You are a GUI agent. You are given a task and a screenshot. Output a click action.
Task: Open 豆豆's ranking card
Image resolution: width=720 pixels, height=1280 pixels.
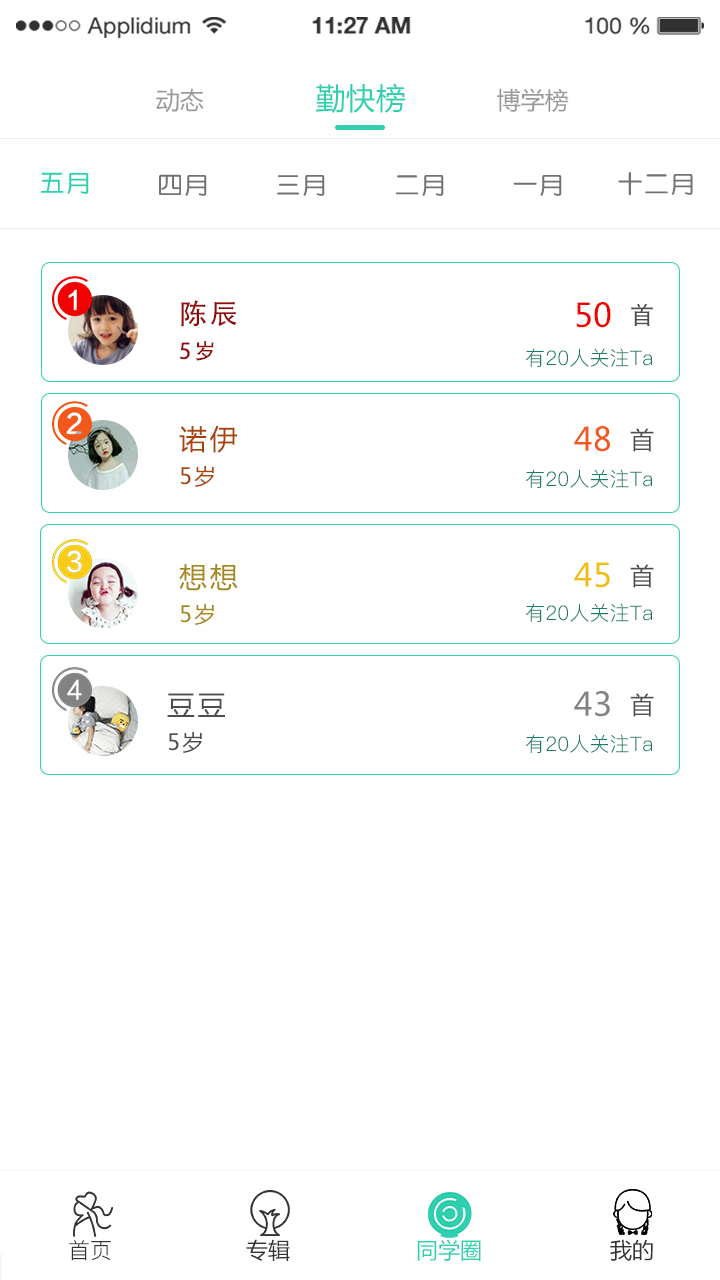(360, 715)
